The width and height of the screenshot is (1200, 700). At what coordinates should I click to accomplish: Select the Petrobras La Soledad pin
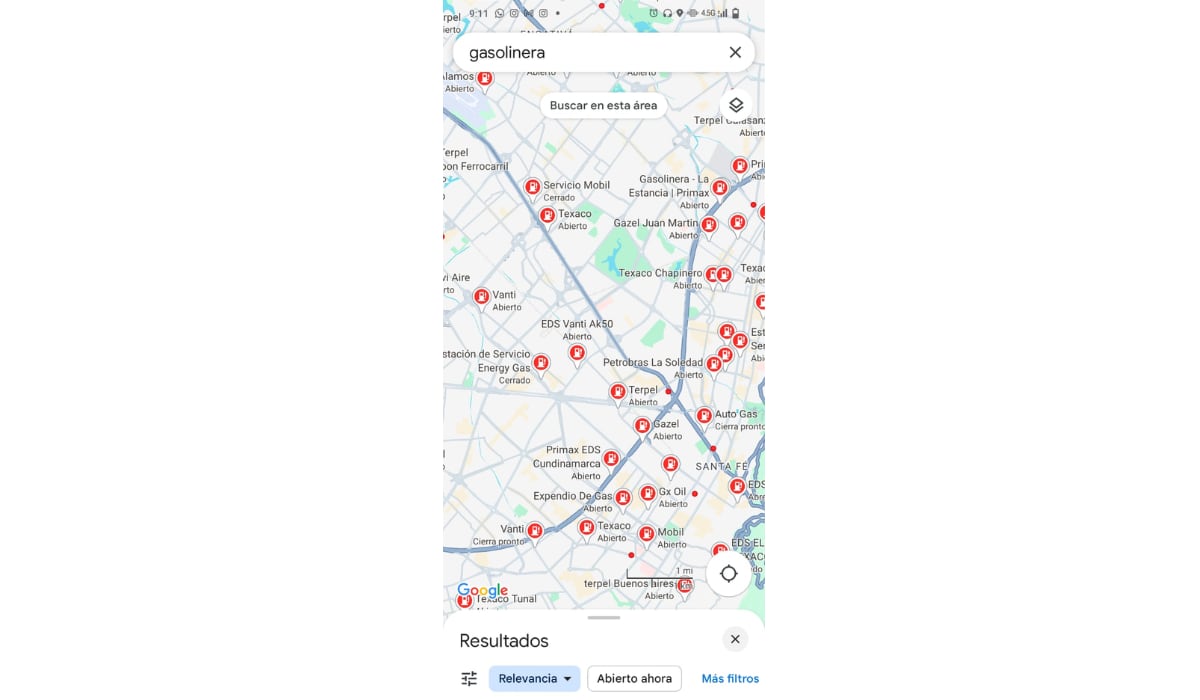point(714,364)
